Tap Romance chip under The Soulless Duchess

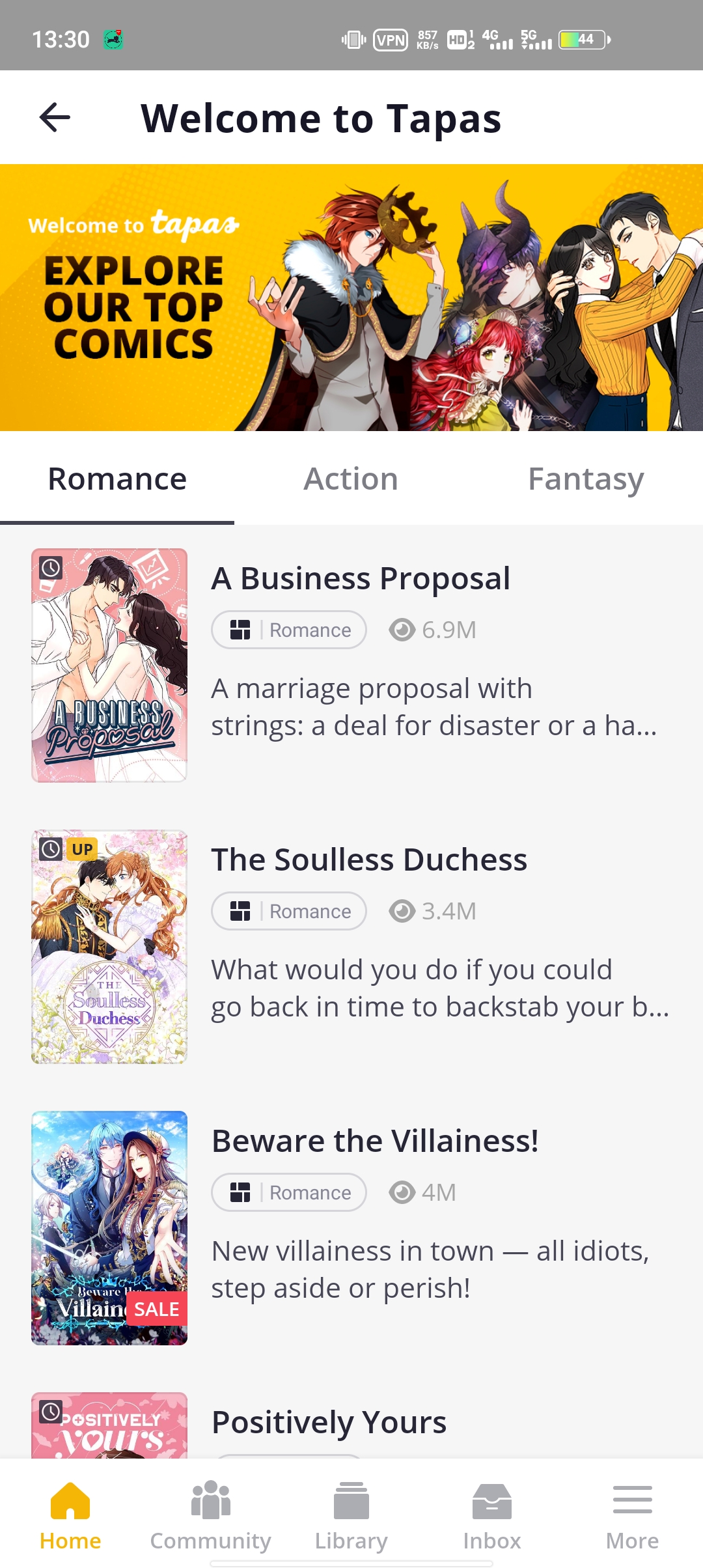pos(289,911)
